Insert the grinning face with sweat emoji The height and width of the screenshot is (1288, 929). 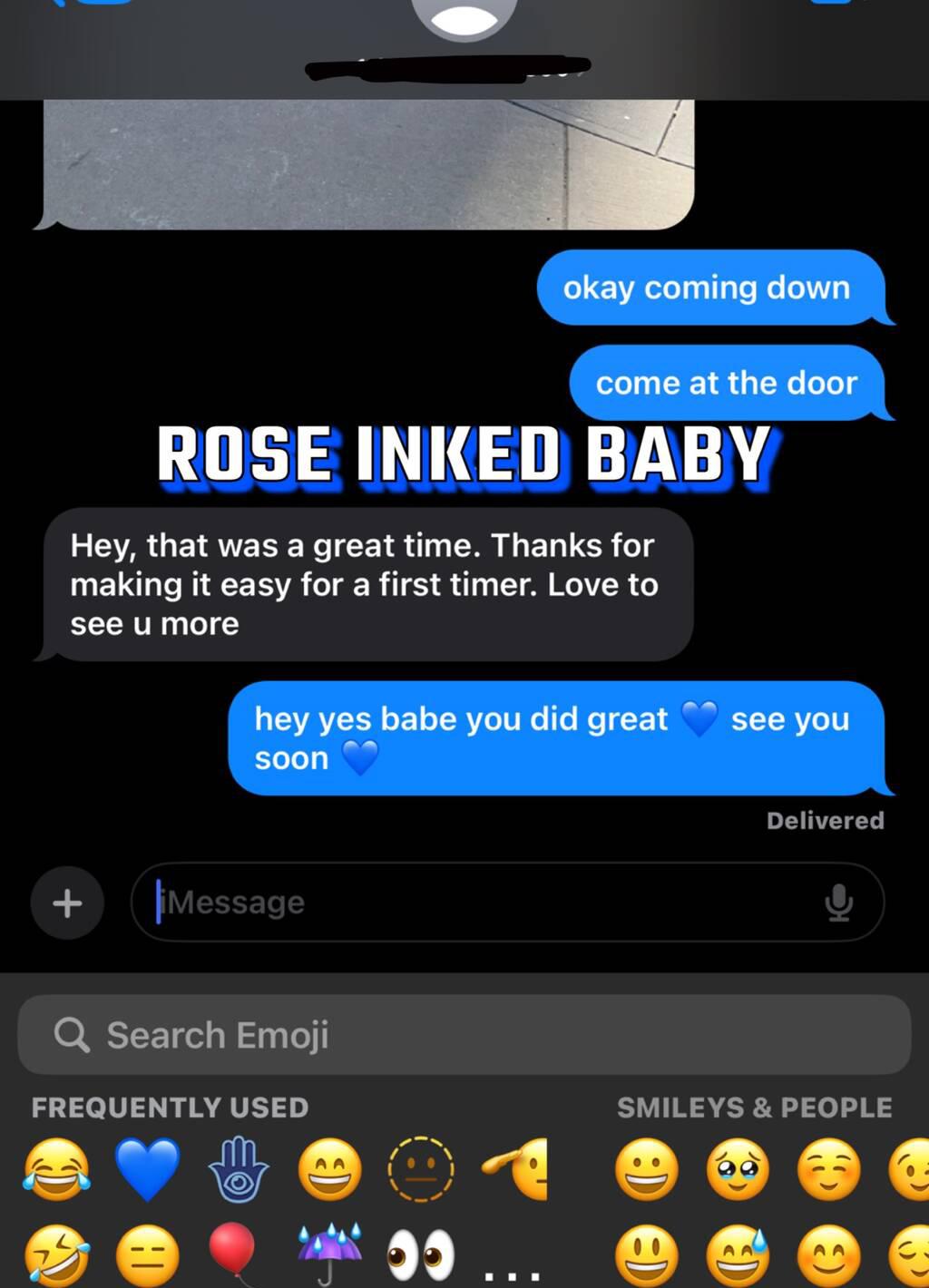(x=738, y=1256)
